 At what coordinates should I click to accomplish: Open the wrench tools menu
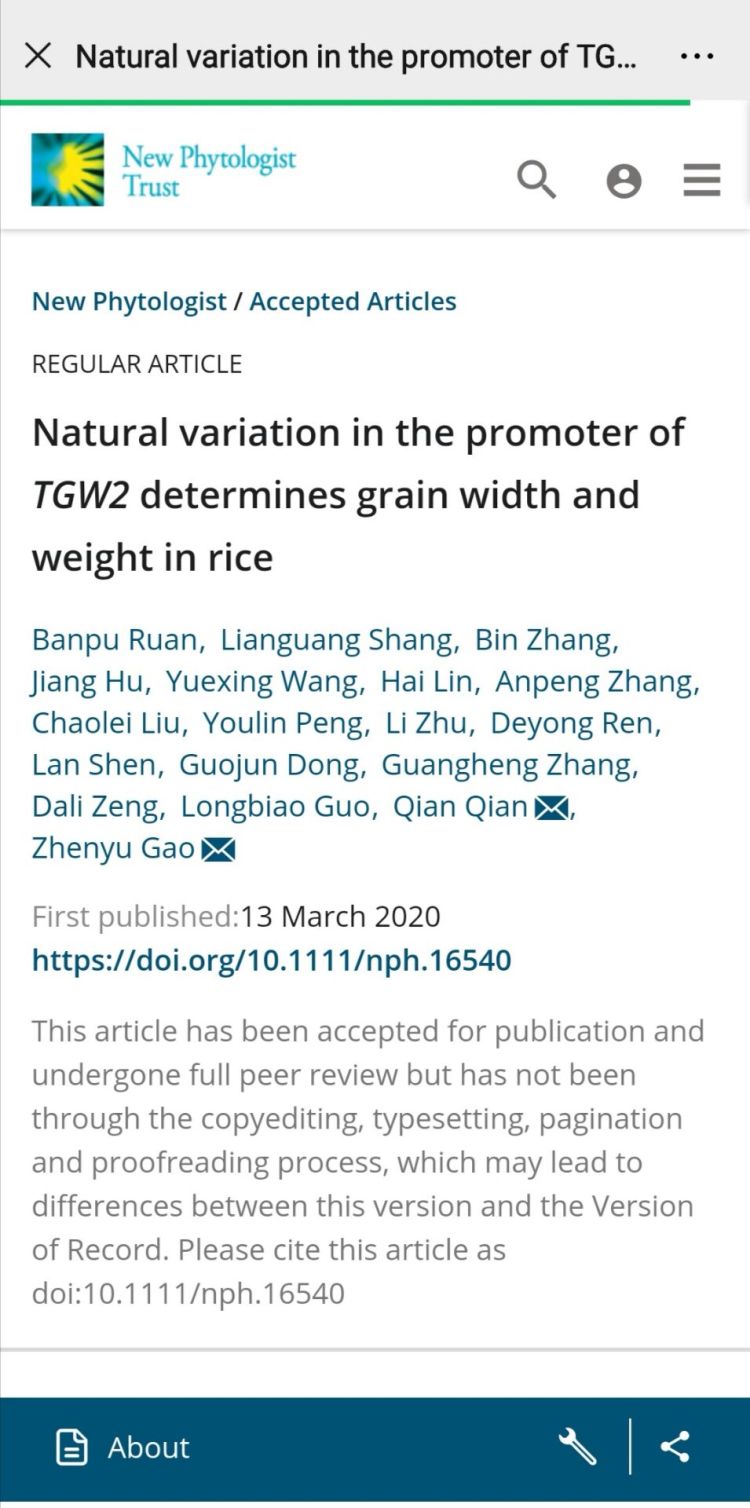(577, 1447)
